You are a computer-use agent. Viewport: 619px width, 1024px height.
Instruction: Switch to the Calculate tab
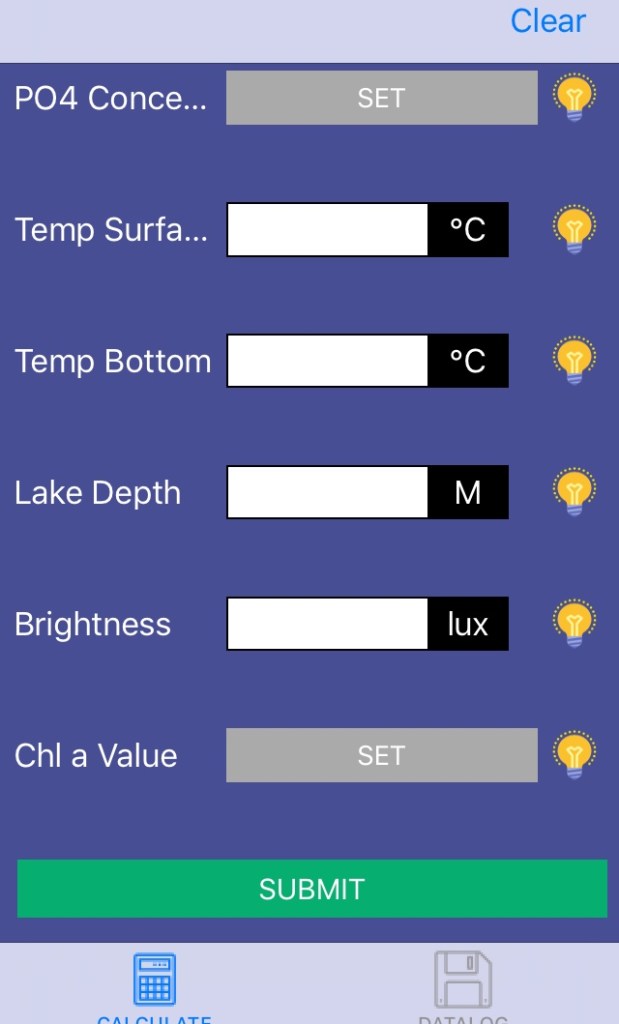pos(154,985)
